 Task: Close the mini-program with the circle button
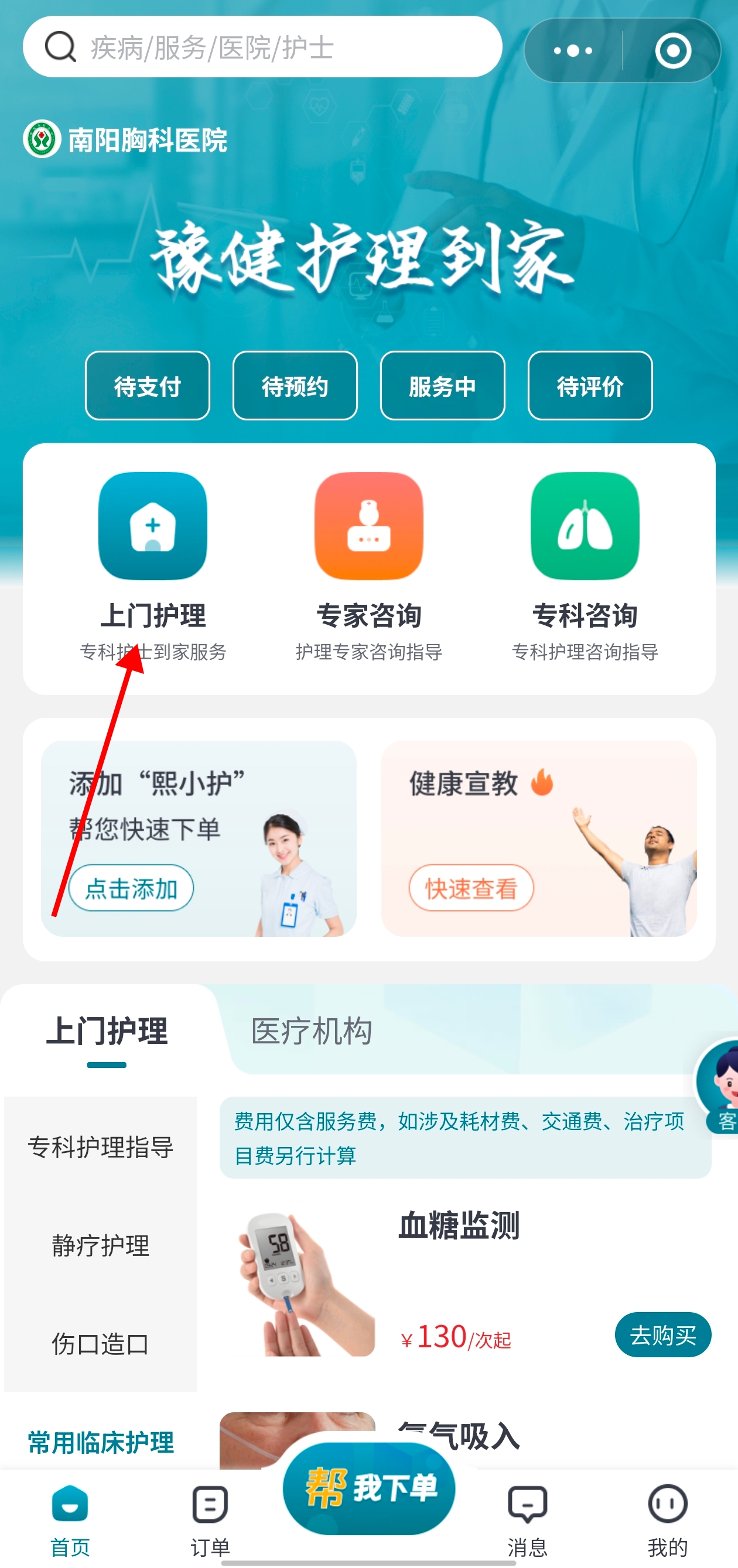click(x=672, y=50)
